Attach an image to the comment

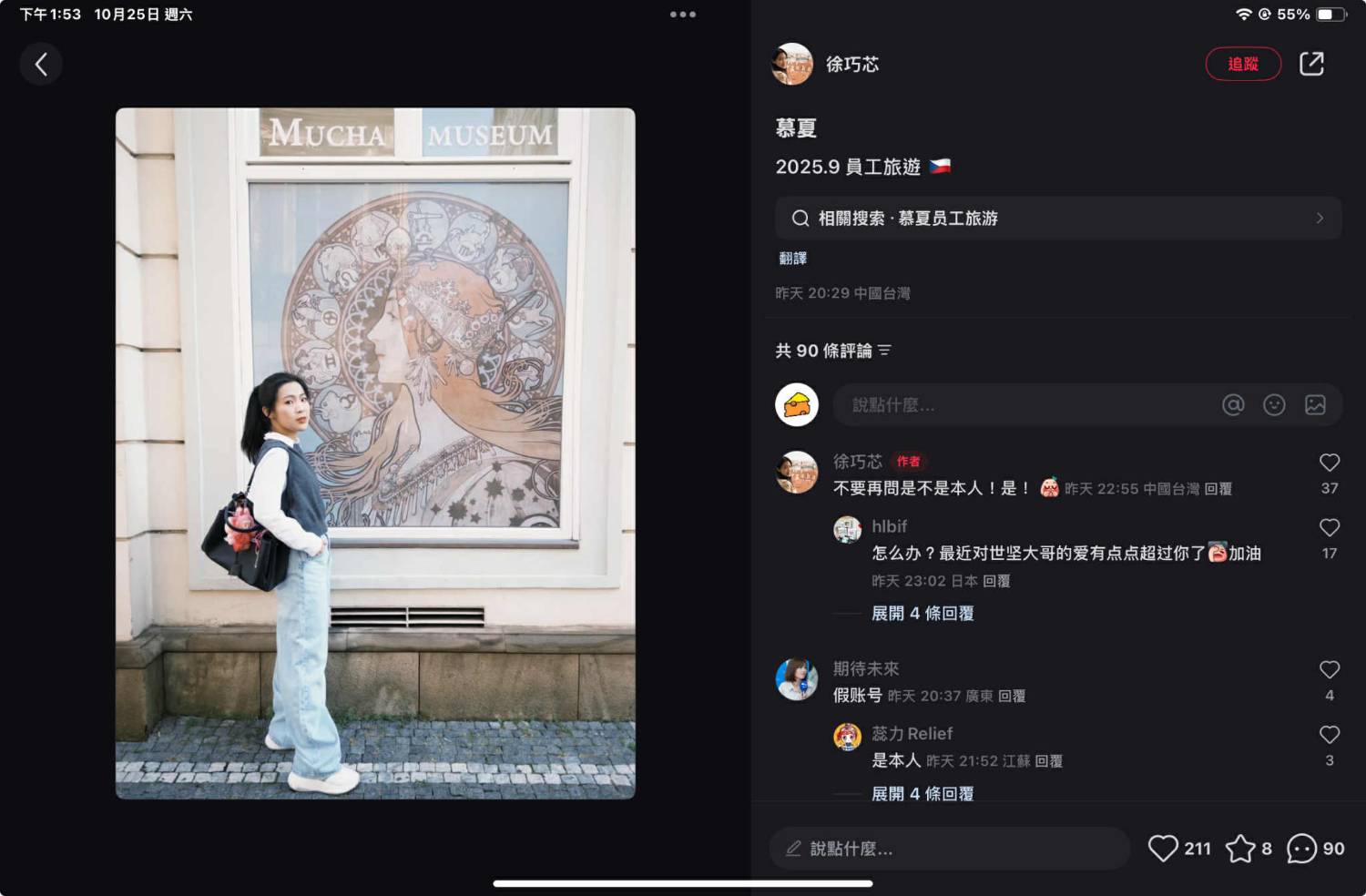1315,405
